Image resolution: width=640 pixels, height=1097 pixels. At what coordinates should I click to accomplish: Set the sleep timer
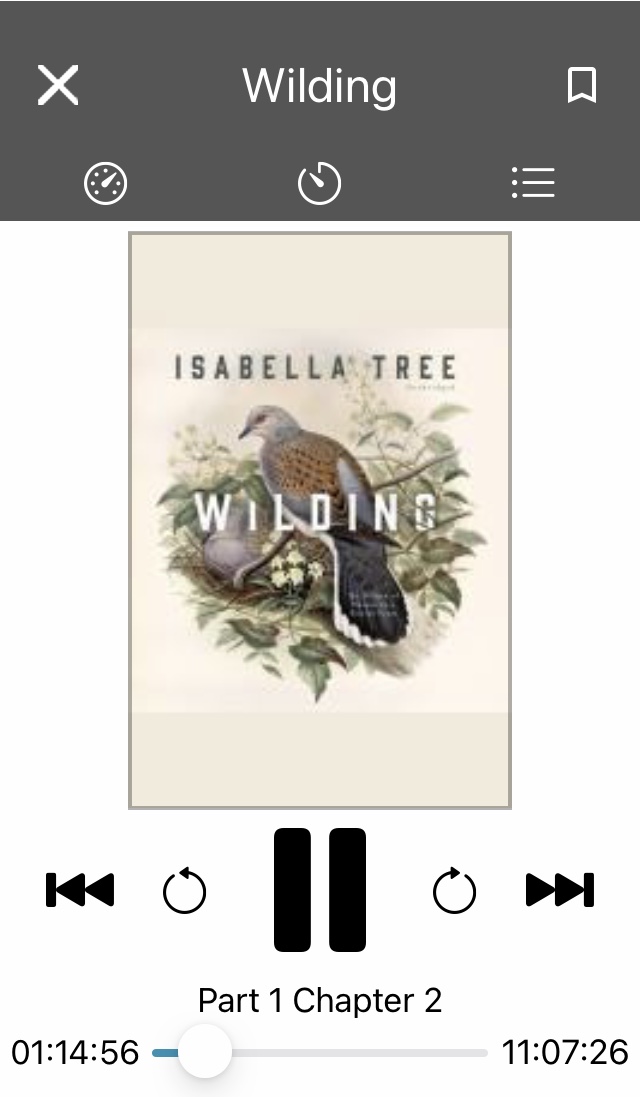tap(320, 184)
